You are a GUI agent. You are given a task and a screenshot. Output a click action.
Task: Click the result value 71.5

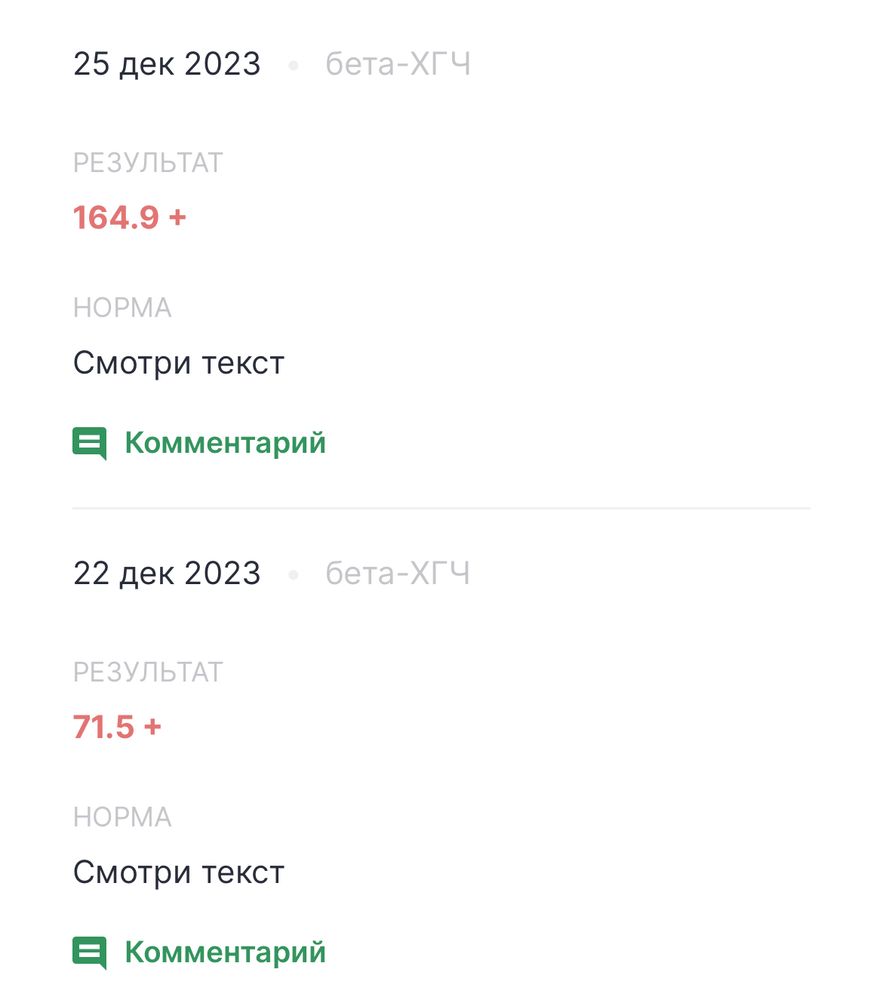tap(105, 726)
